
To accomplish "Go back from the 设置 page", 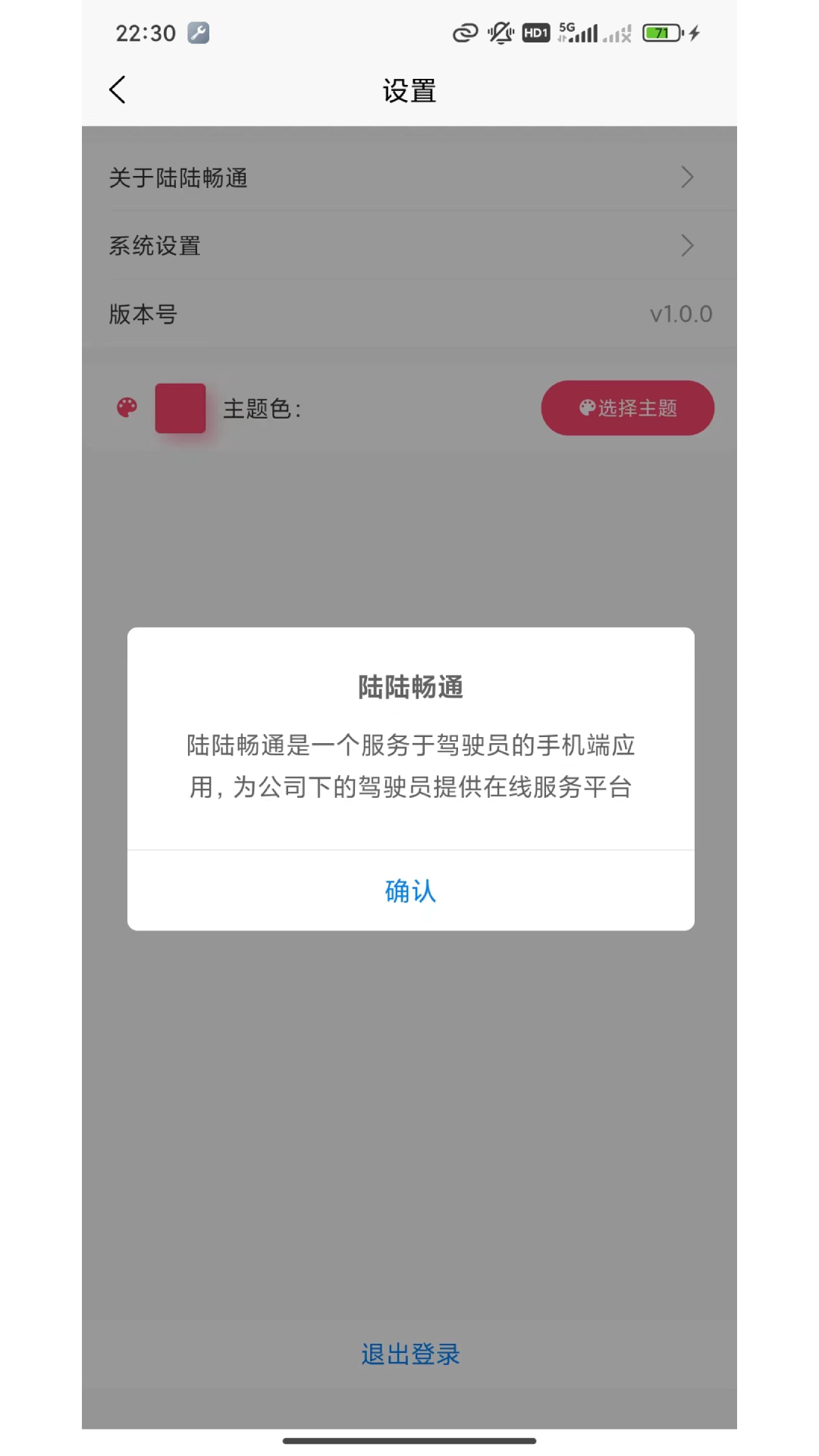I will pyautogui.click(x=118, y=90).
